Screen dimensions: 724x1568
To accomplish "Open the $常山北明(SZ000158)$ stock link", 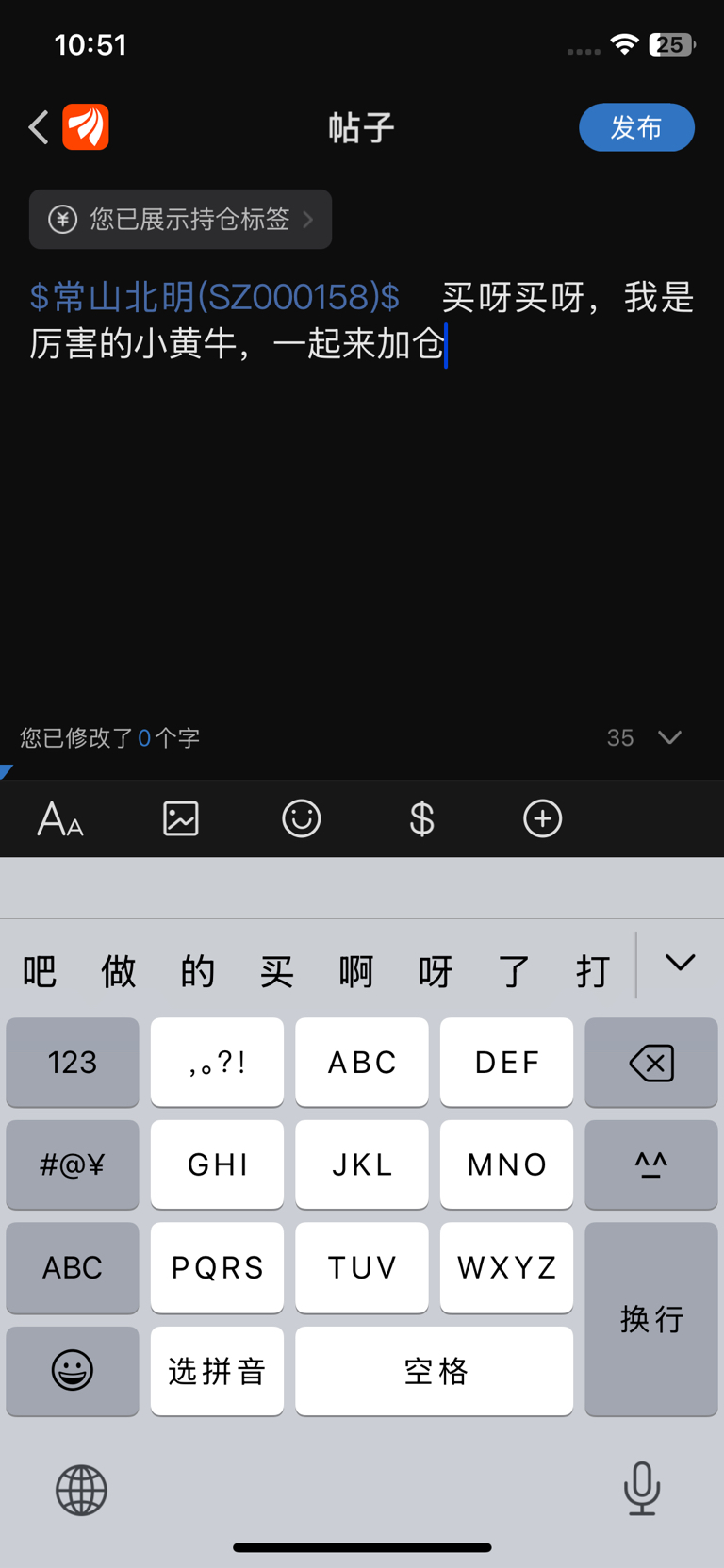I will (215, 297).
